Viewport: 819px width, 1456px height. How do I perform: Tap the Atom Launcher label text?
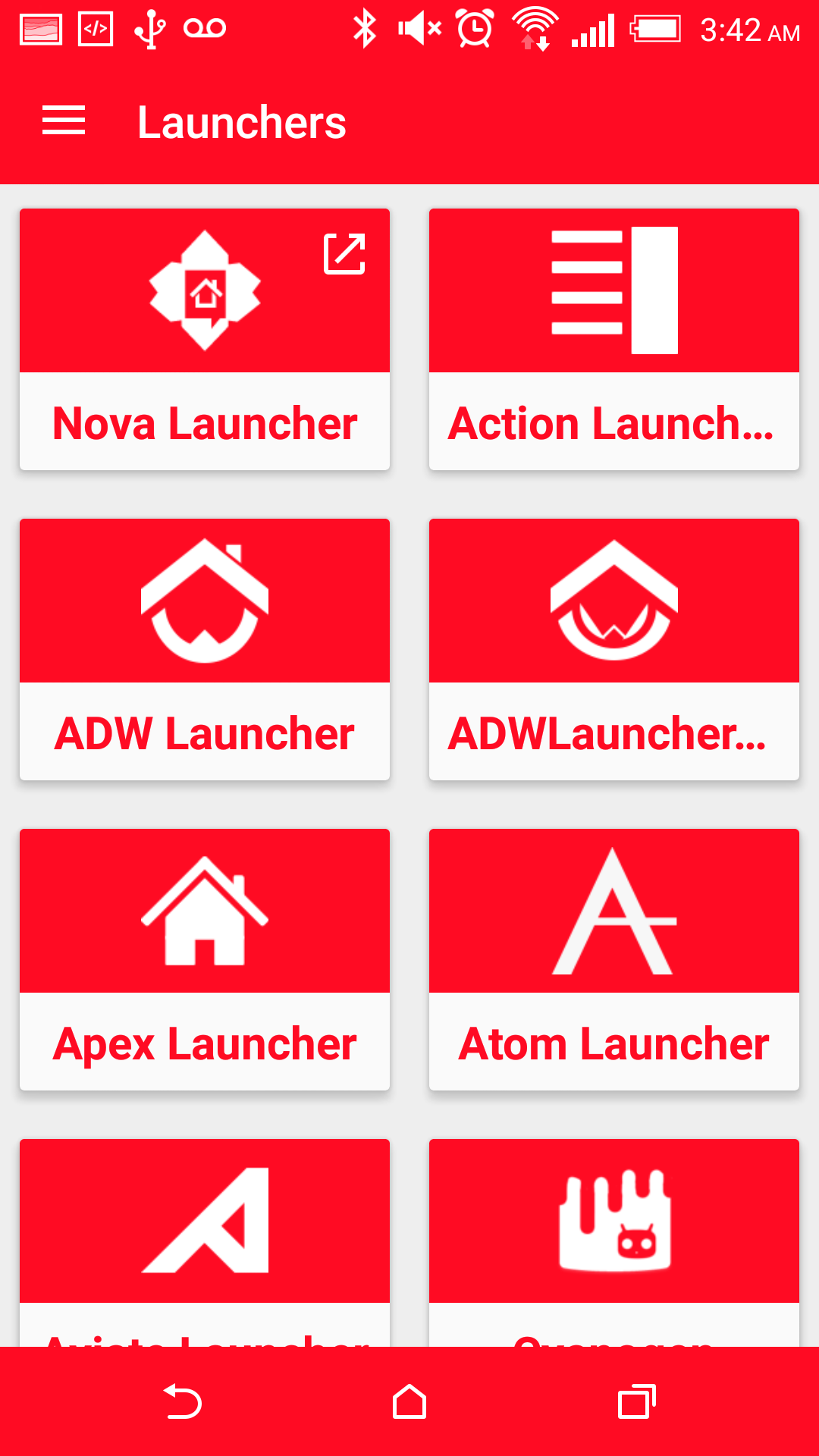click(x=614, y=1043)
